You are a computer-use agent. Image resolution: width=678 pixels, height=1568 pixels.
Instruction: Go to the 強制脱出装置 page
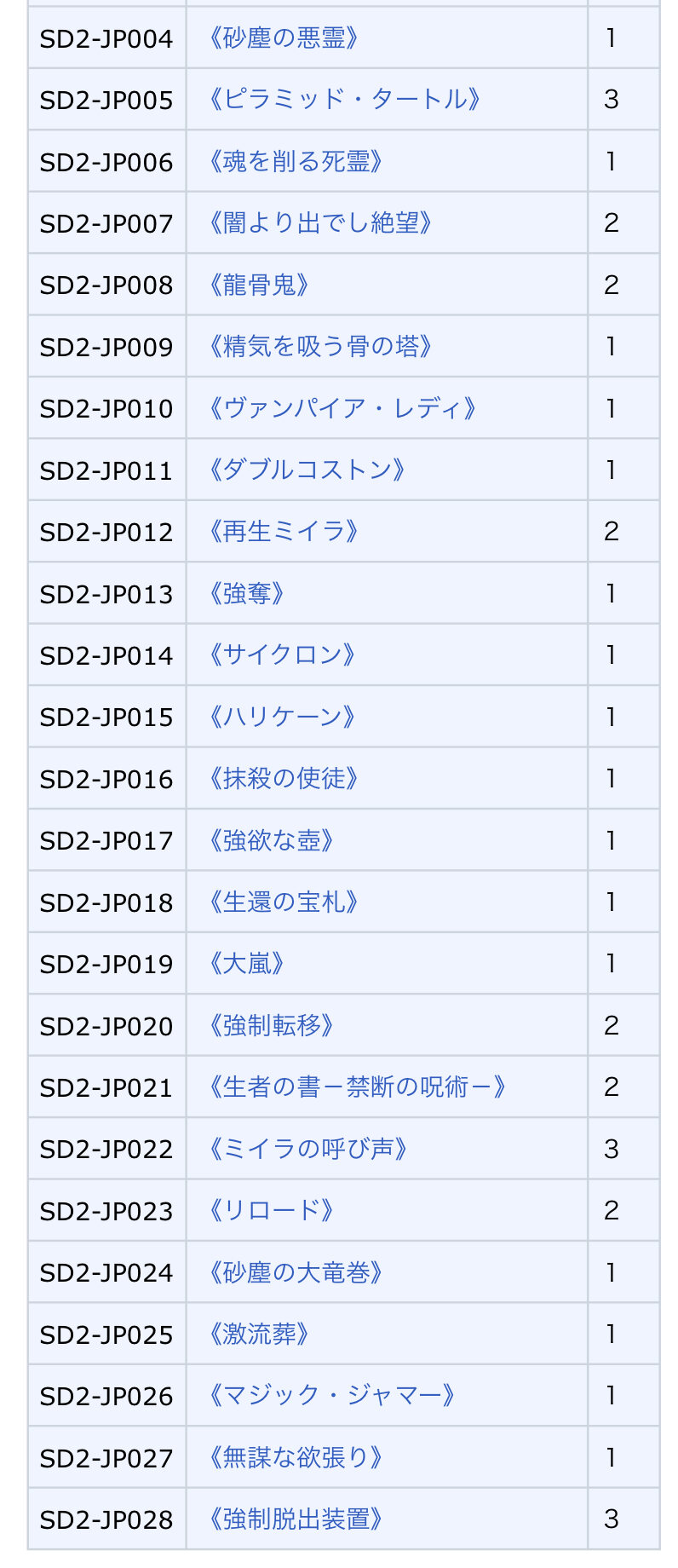[x=296, y=1519]
